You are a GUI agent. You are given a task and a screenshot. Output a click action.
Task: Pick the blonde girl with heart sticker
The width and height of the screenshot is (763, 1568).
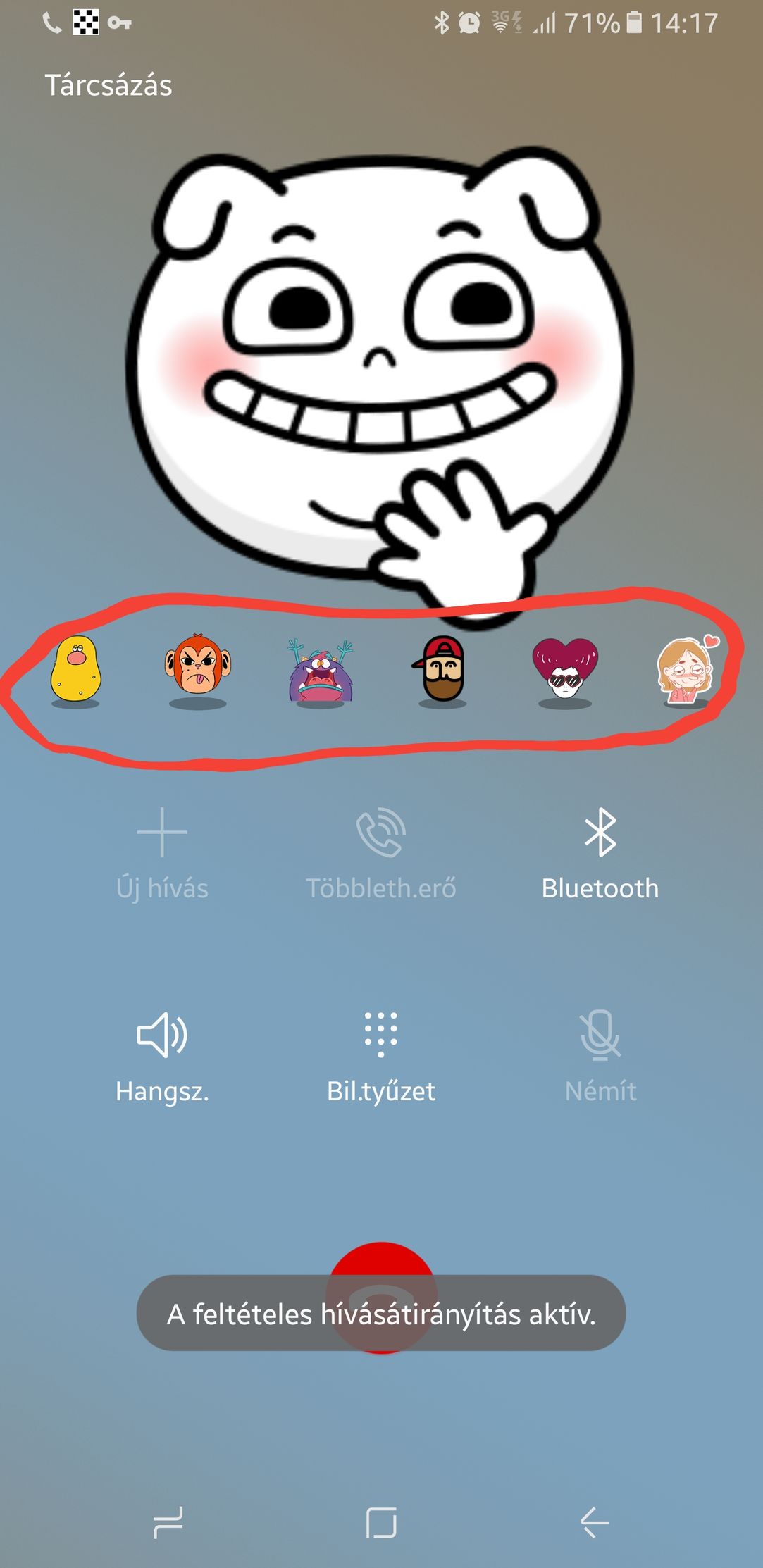[x=686, y=669]
